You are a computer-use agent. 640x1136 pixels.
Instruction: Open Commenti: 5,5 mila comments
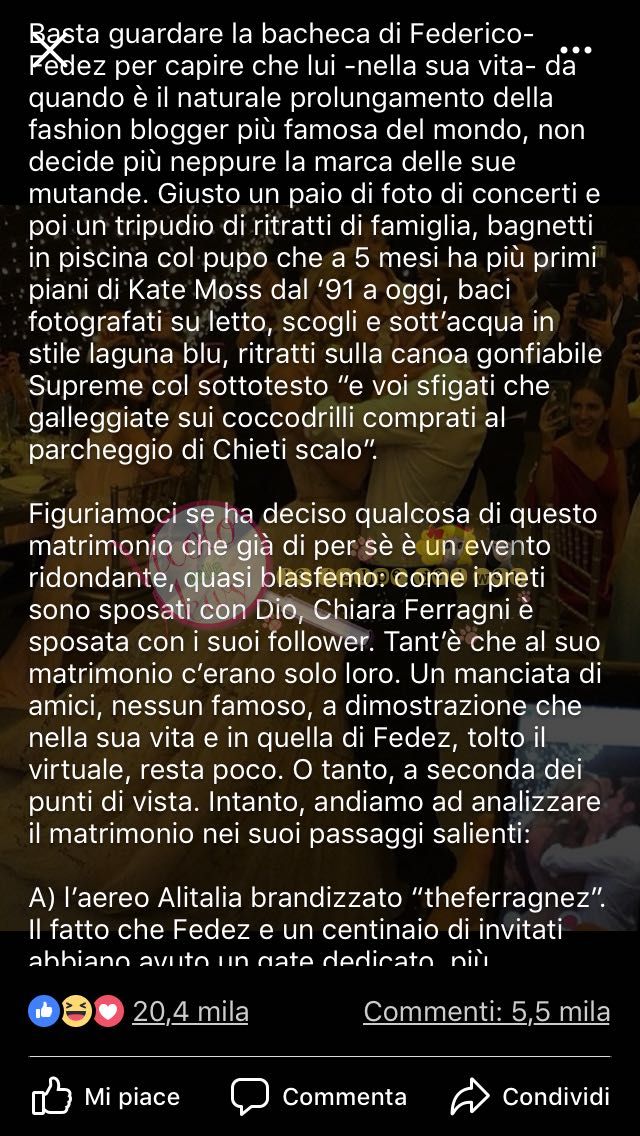click(x=486, y=1011)
